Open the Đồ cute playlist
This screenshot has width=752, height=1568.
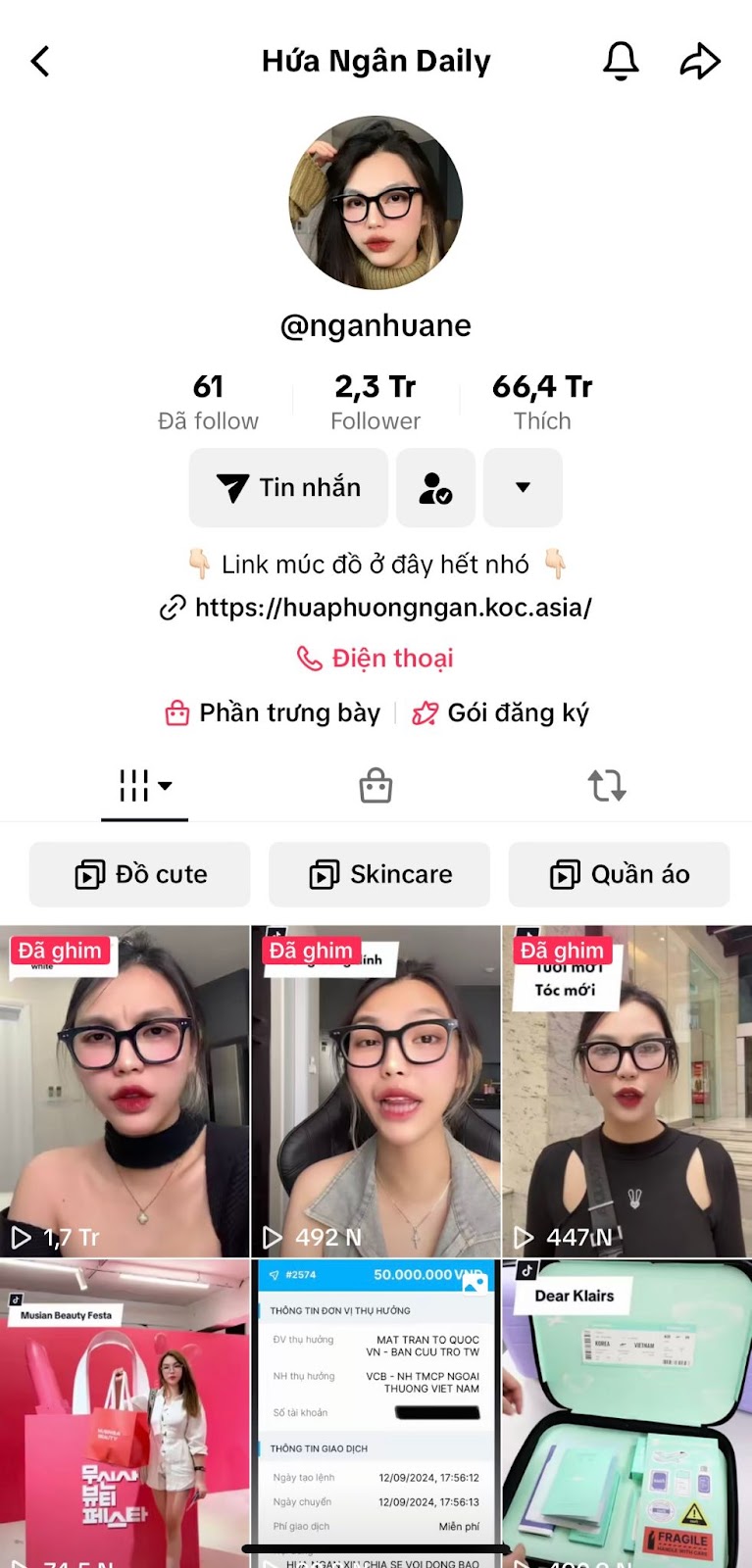[x=140, y=874]
